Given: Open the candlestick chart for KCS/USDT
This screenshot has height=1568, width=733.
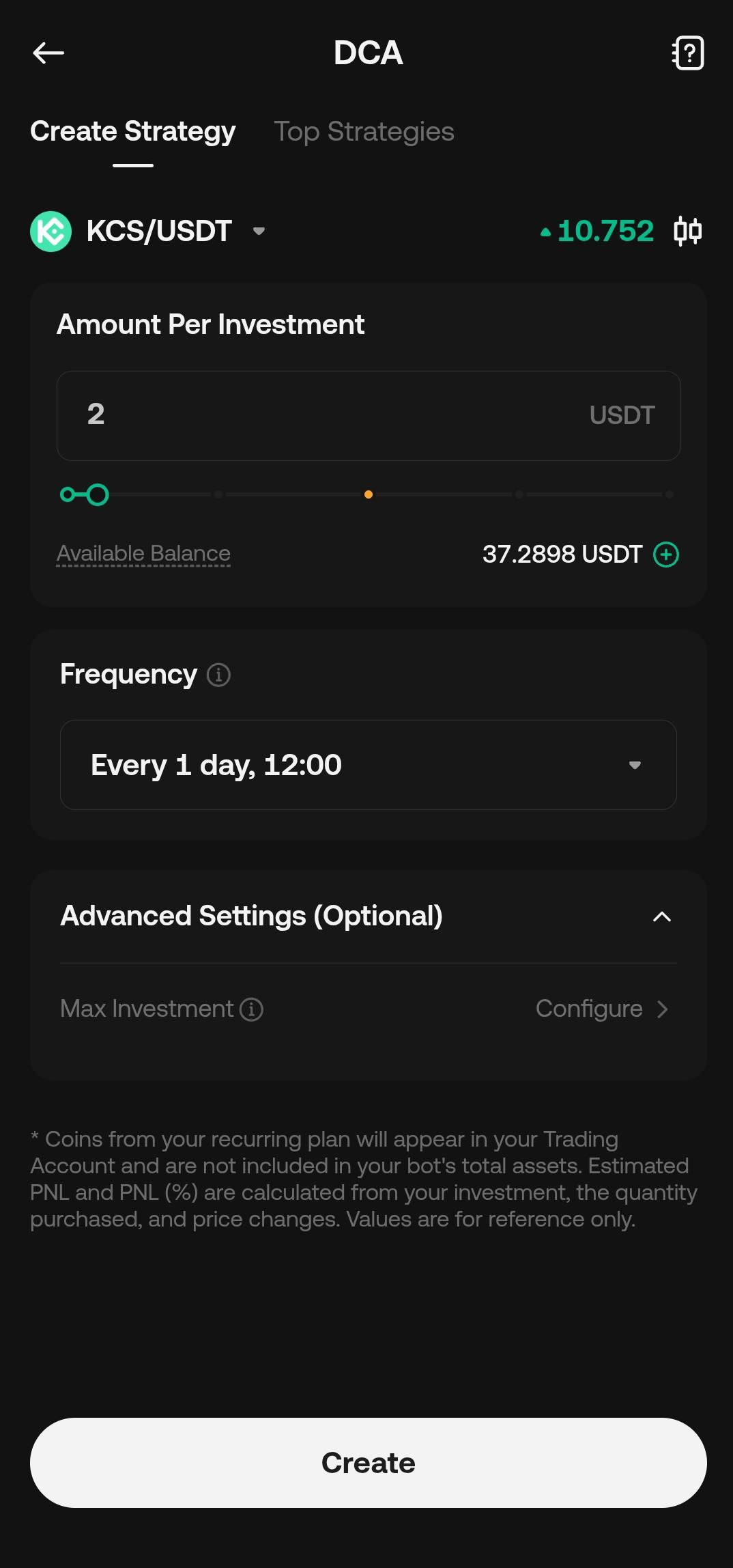Looking at the screenshot, I should [687, 231].
